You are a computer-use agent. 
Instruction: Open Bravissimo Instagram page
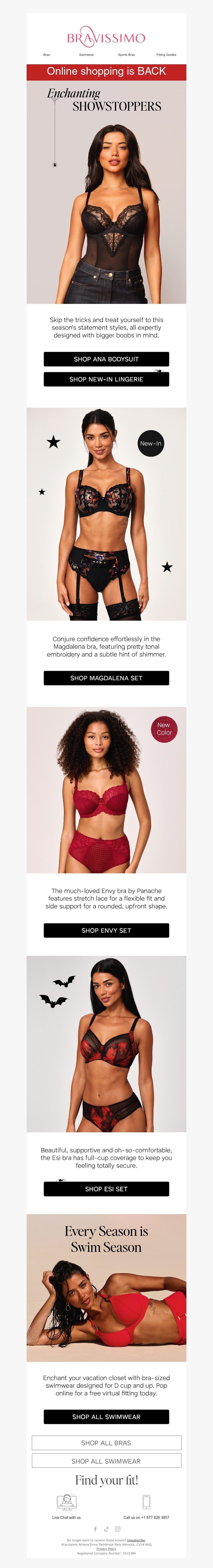pyautogui.click(x=118, y=1529)
